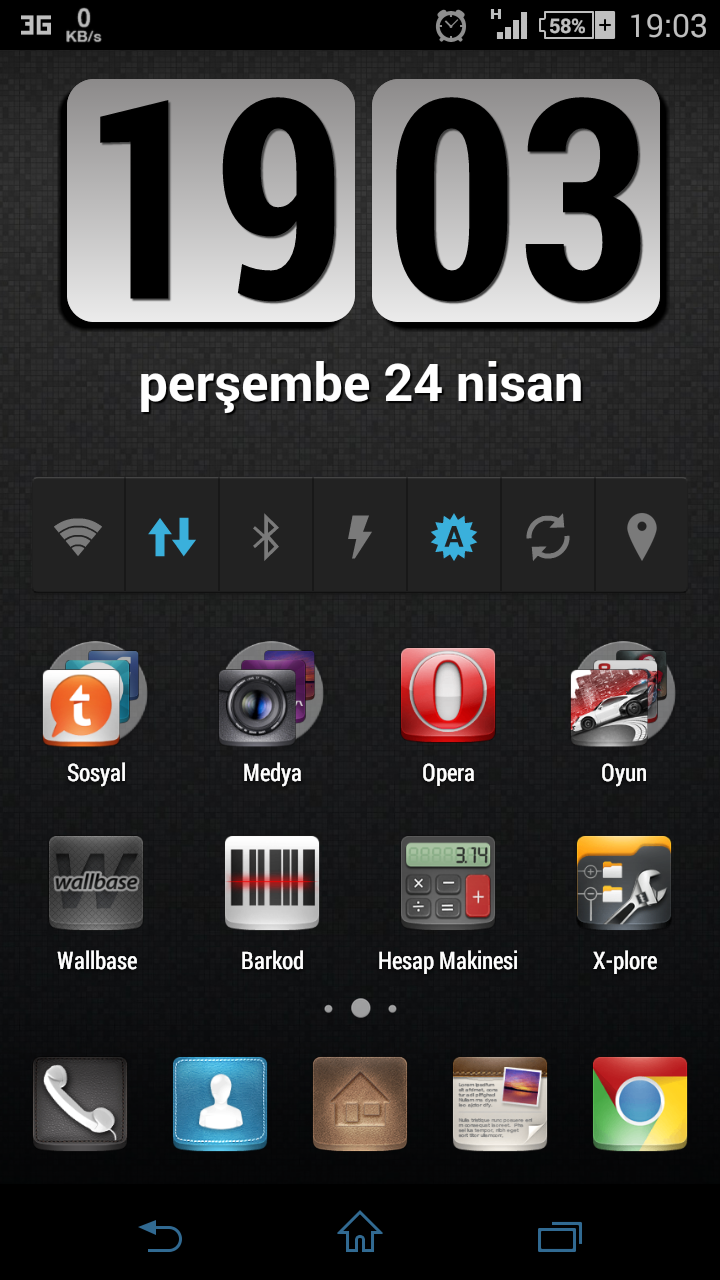The width and height of the screenshot is (720, 1280).
Task: Open the Barkod scanner app
Action: pos(272,884)
